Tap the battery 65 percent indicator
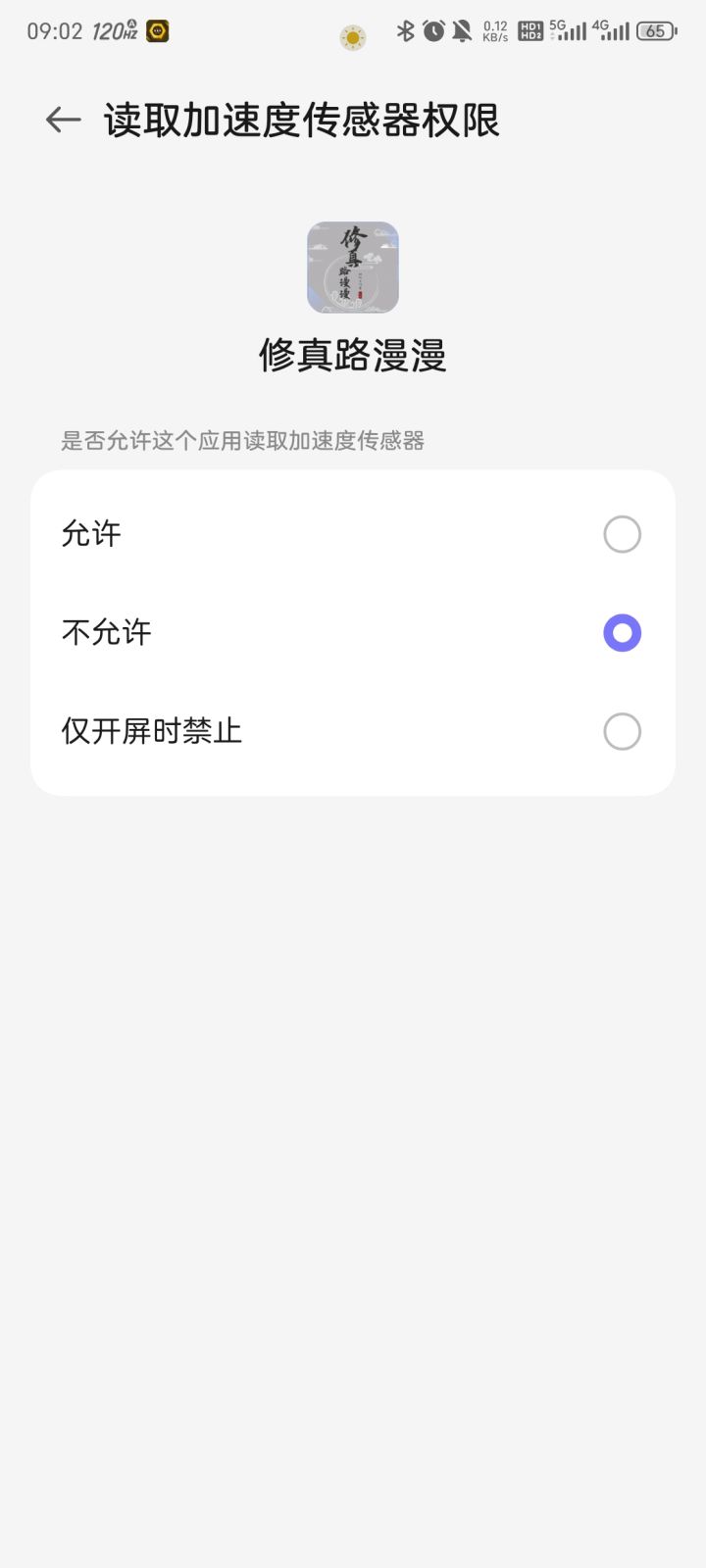This screenshot has height=1568, width=706. (653, 31)
